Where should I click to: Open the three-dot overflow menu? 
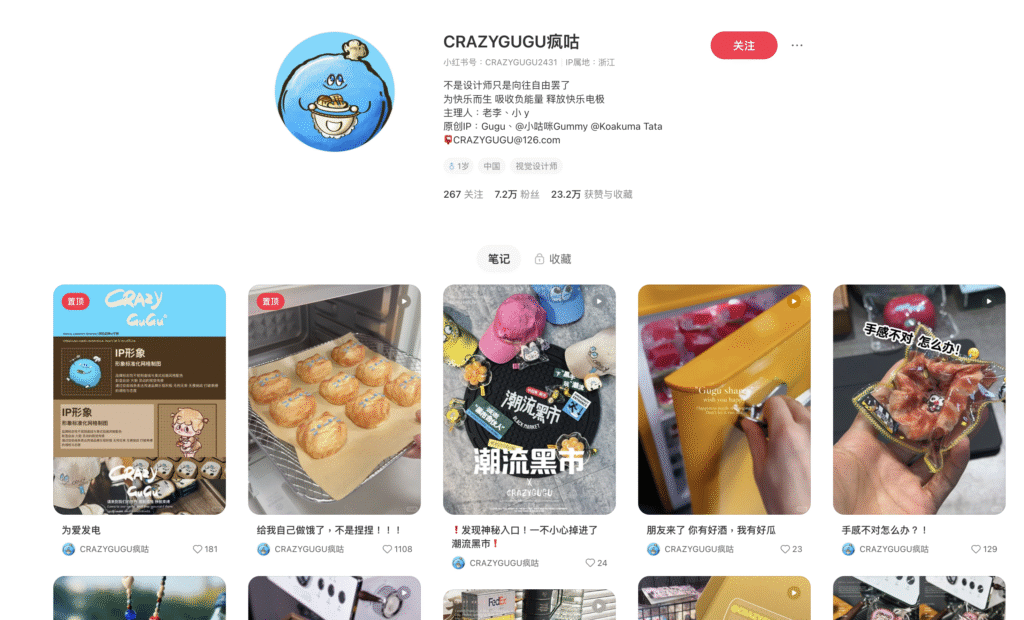[797, 46]
